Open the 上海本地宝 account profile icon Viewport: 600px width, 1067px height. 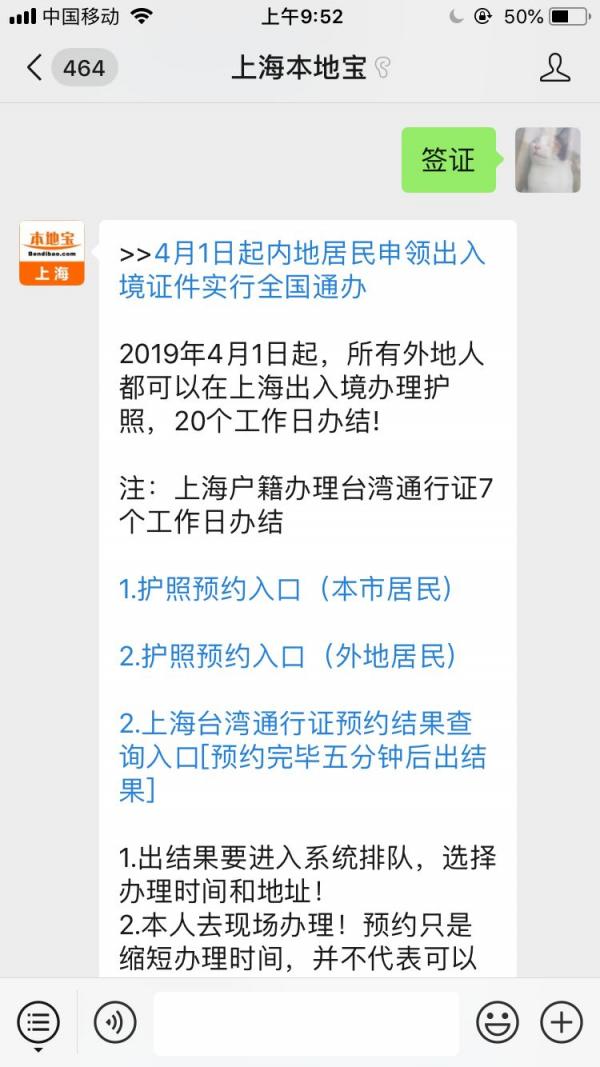(x=554, y=68)
